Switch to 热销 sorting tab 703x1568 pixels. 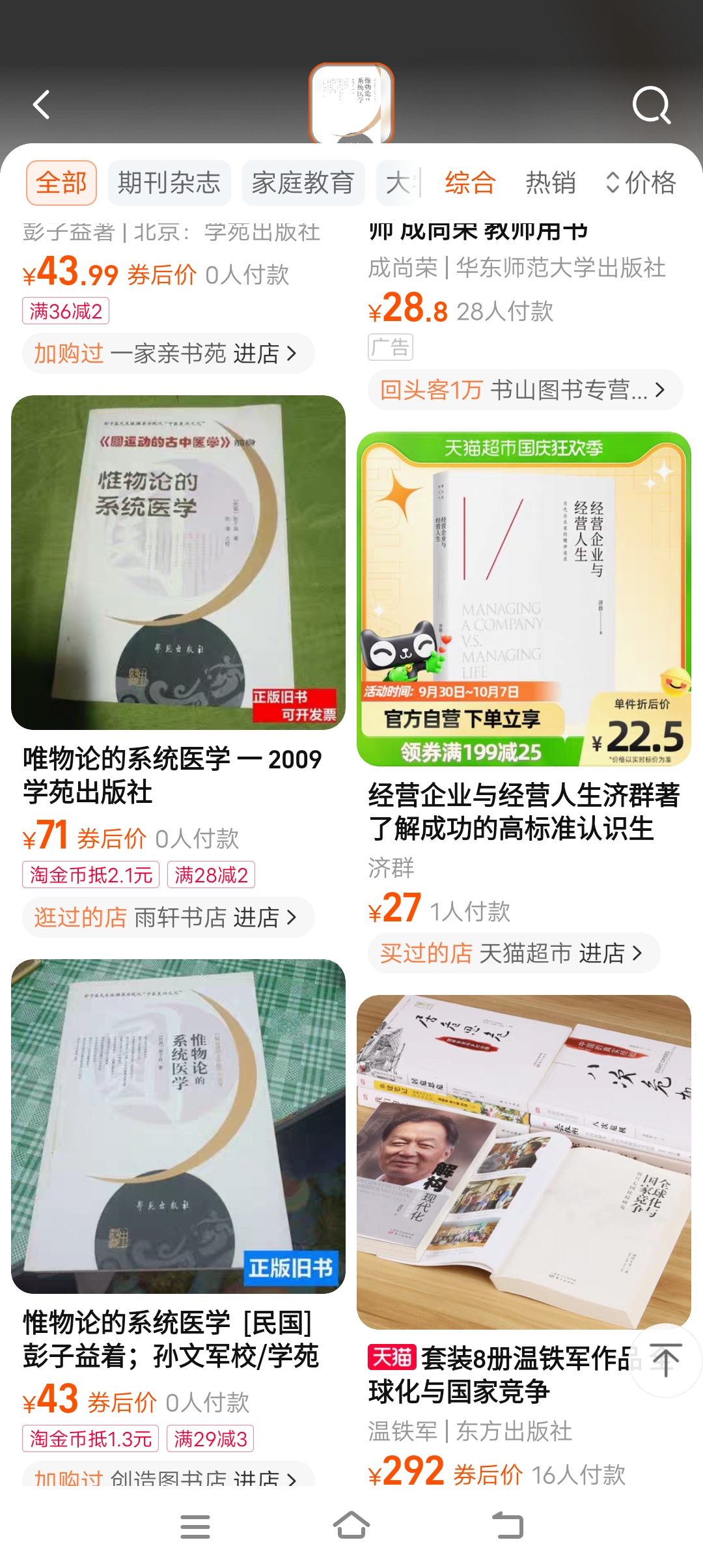pos(550,183)
